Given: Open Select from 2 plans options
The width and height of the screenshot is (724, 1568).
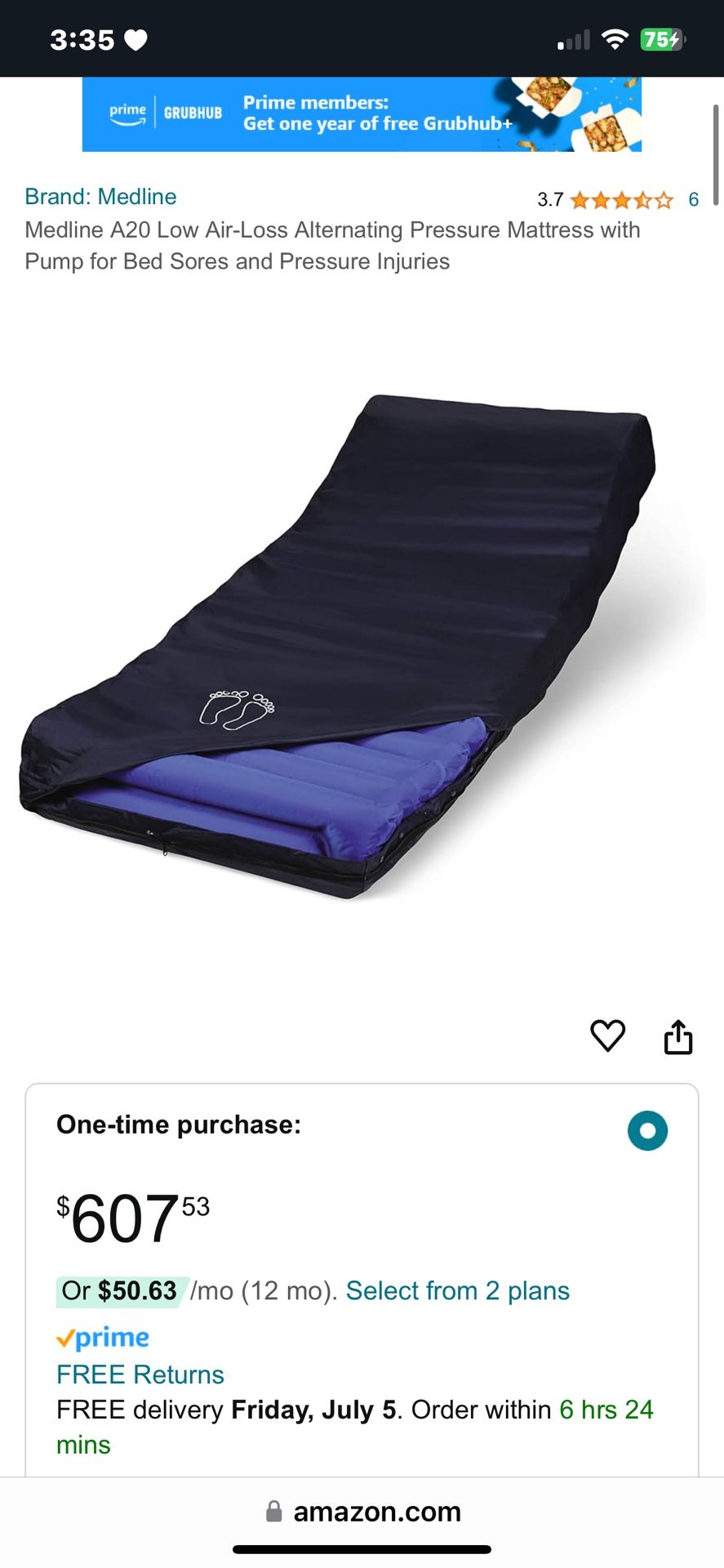Looking at the screenshot, I should 457,1290.
